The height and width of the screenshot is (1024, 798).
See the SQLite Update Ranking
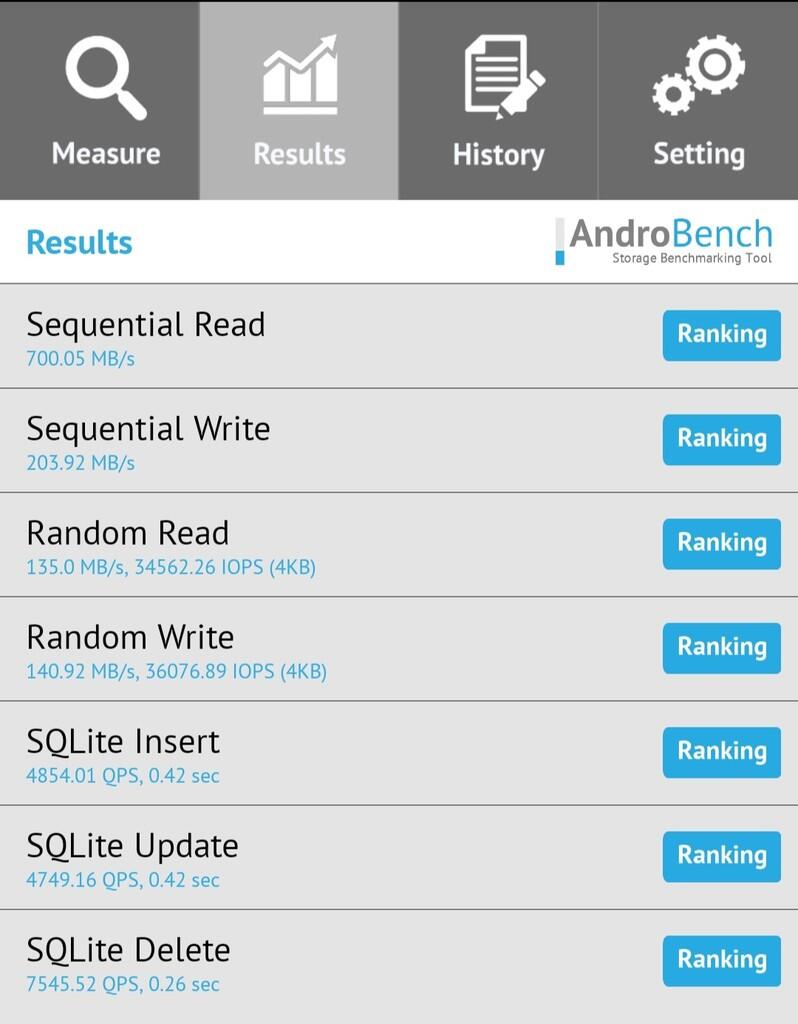[721, 856]
